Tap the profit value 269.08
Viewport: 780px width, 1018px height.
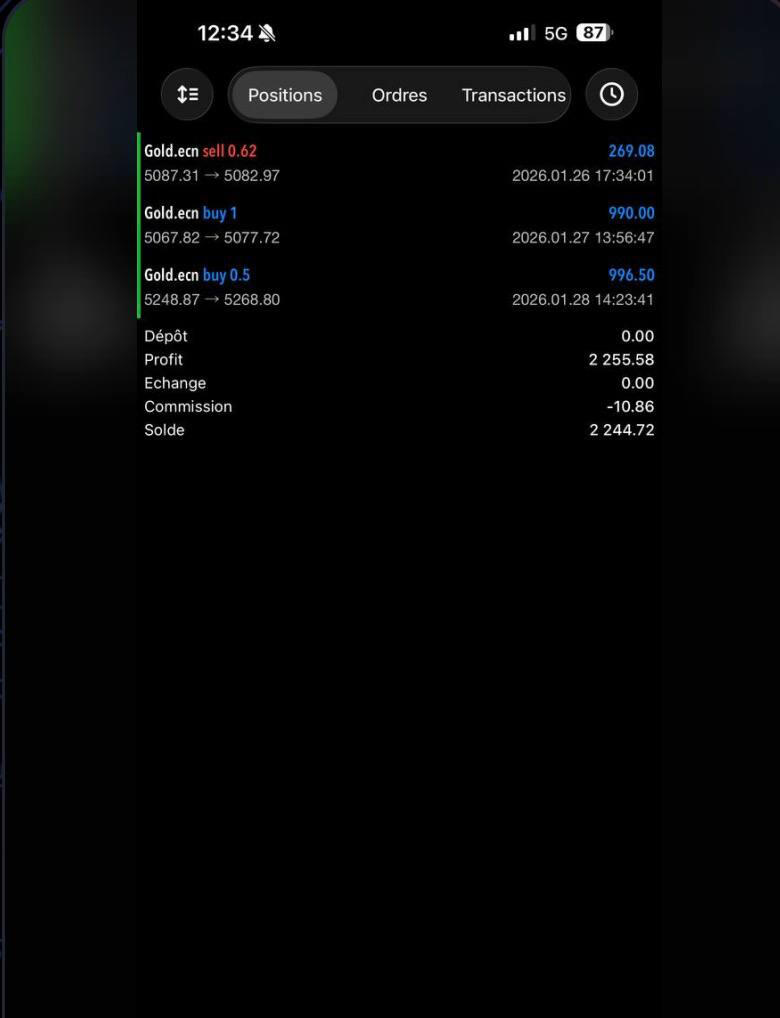631,150
